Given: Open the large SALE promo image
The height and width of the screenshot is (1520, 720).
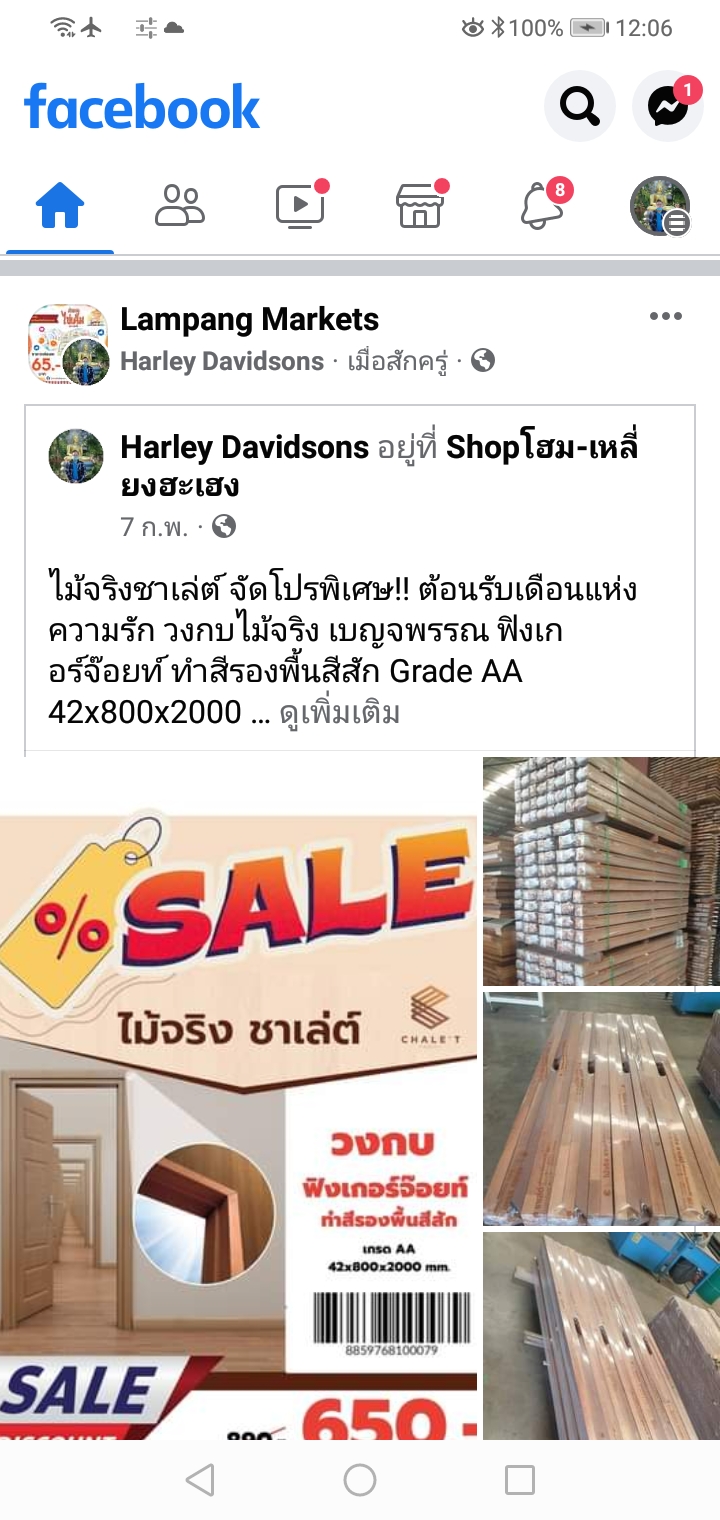Looking at the screenshot, I should (x=238, y=1098).
